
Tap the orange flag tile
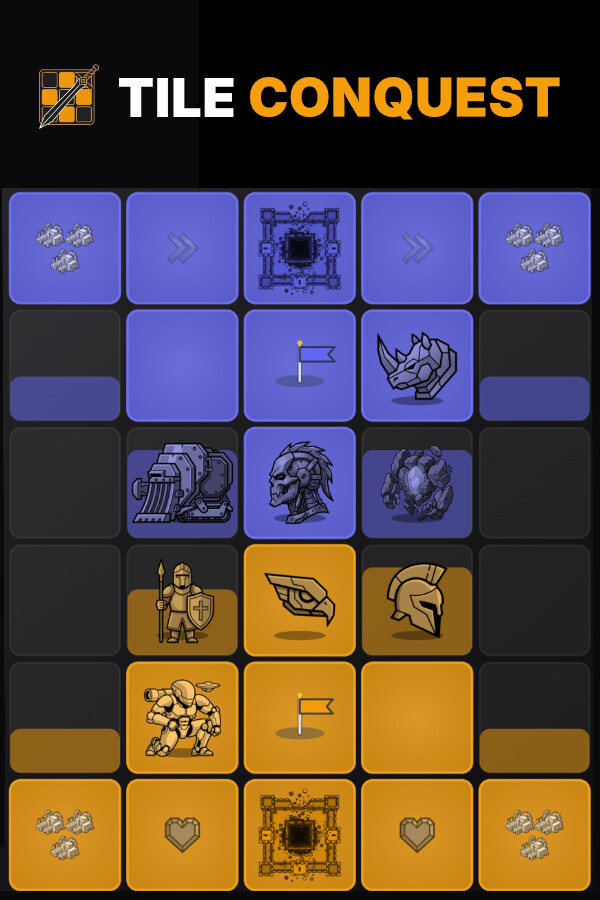tap(300, 717)
